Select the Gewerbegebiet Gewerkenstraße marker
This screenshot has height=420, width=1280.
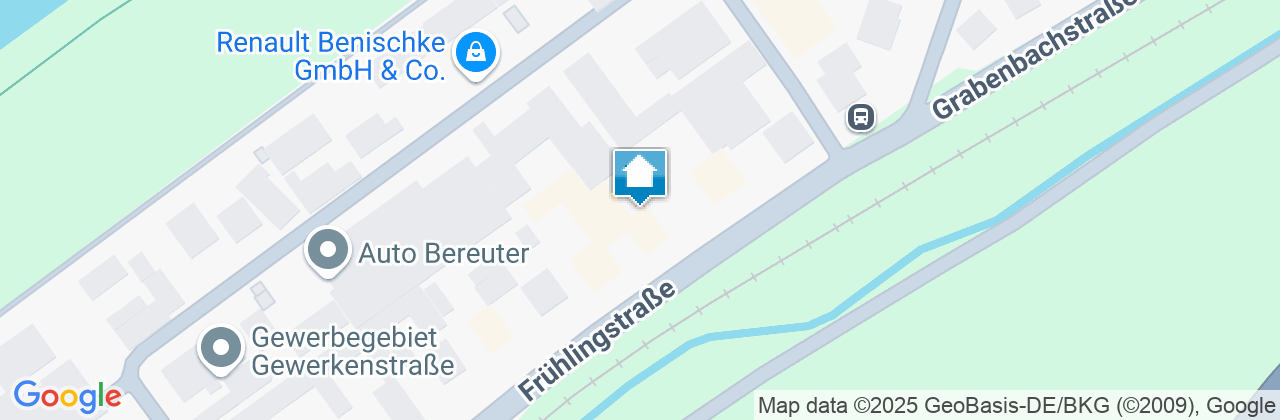point(221,349)
